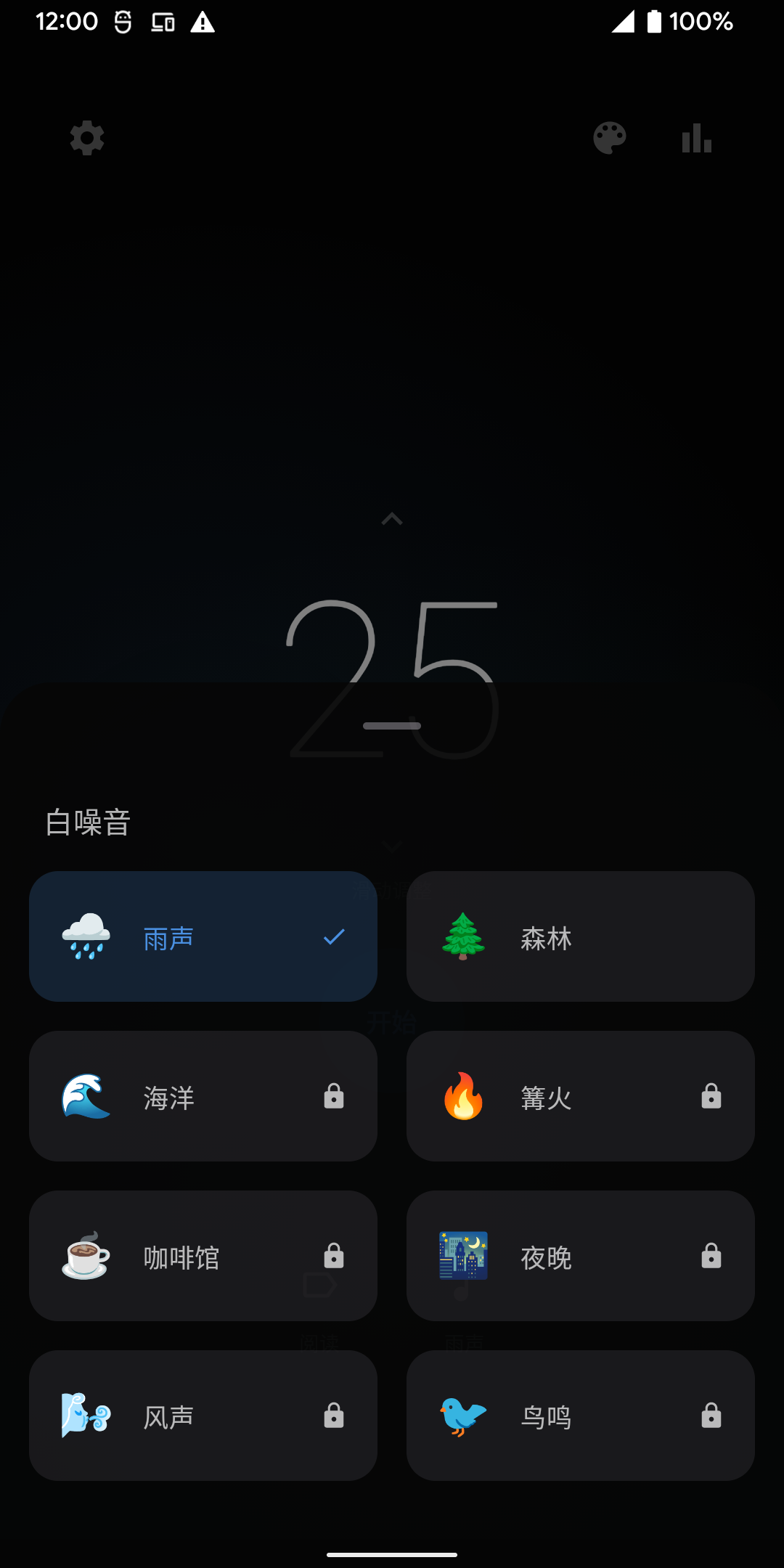Image resolution: width=784 pixels, height=1568 pixels.
Task: Toggle the 风声 sound option
Action: tap(203, 1416)
